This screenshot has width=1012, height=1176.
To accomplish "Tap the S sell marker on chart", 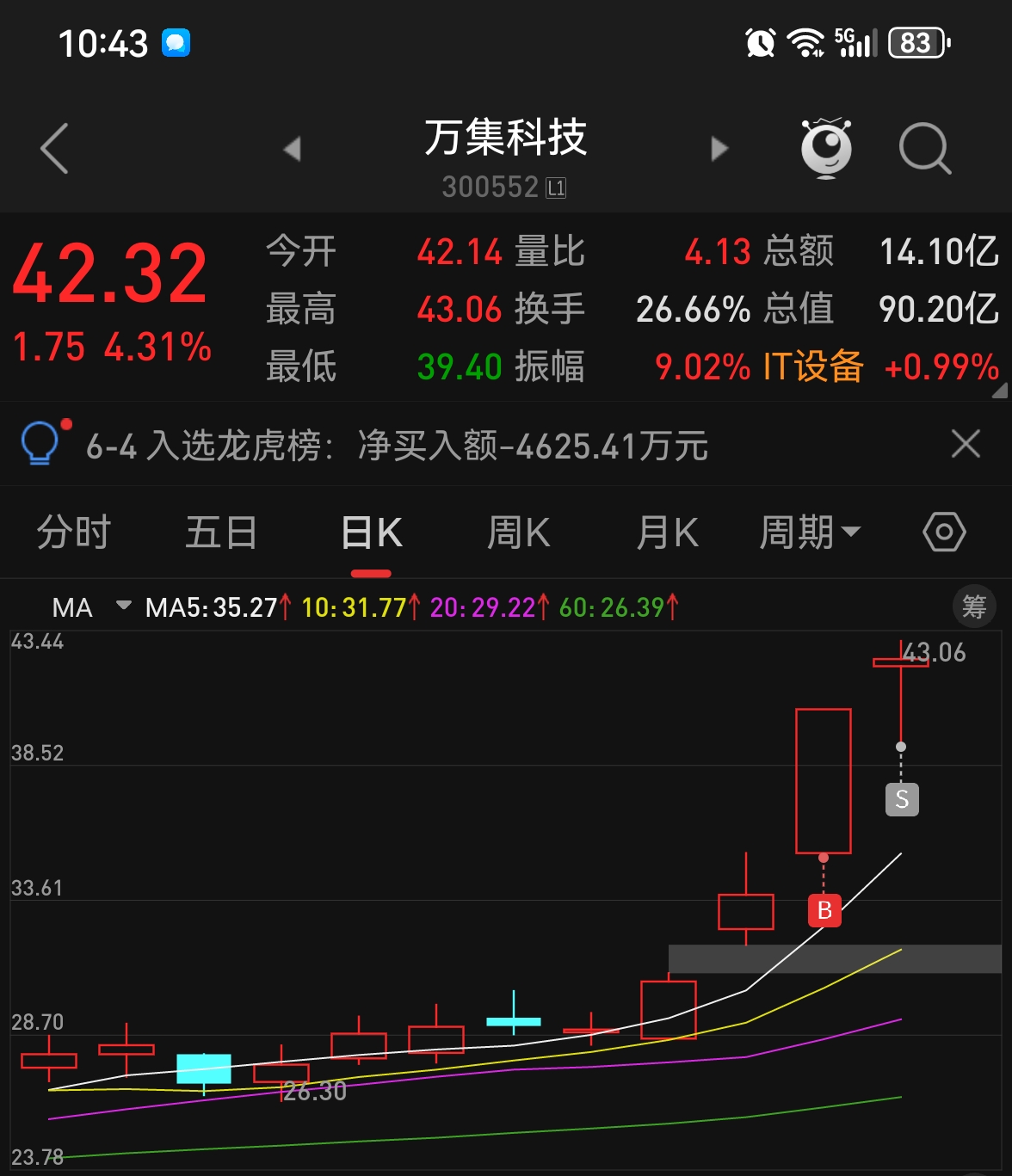I will [x=902, y=799].
